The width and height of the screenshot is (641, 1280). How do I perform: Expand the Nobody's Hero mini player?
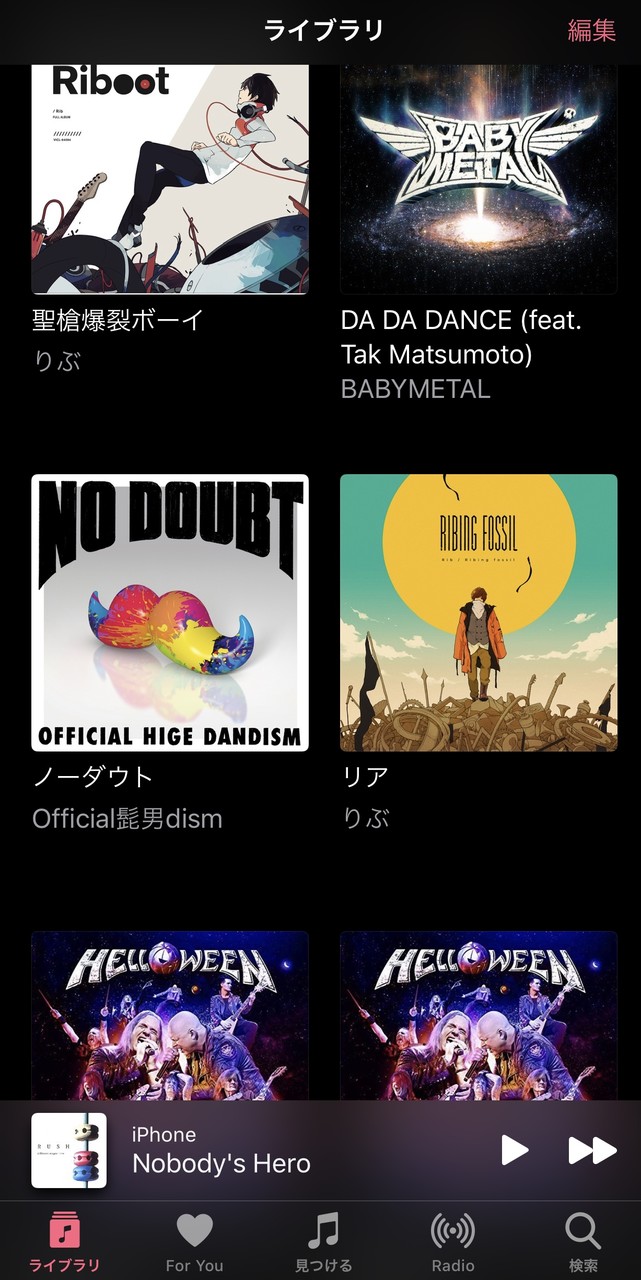[260, 1150]
